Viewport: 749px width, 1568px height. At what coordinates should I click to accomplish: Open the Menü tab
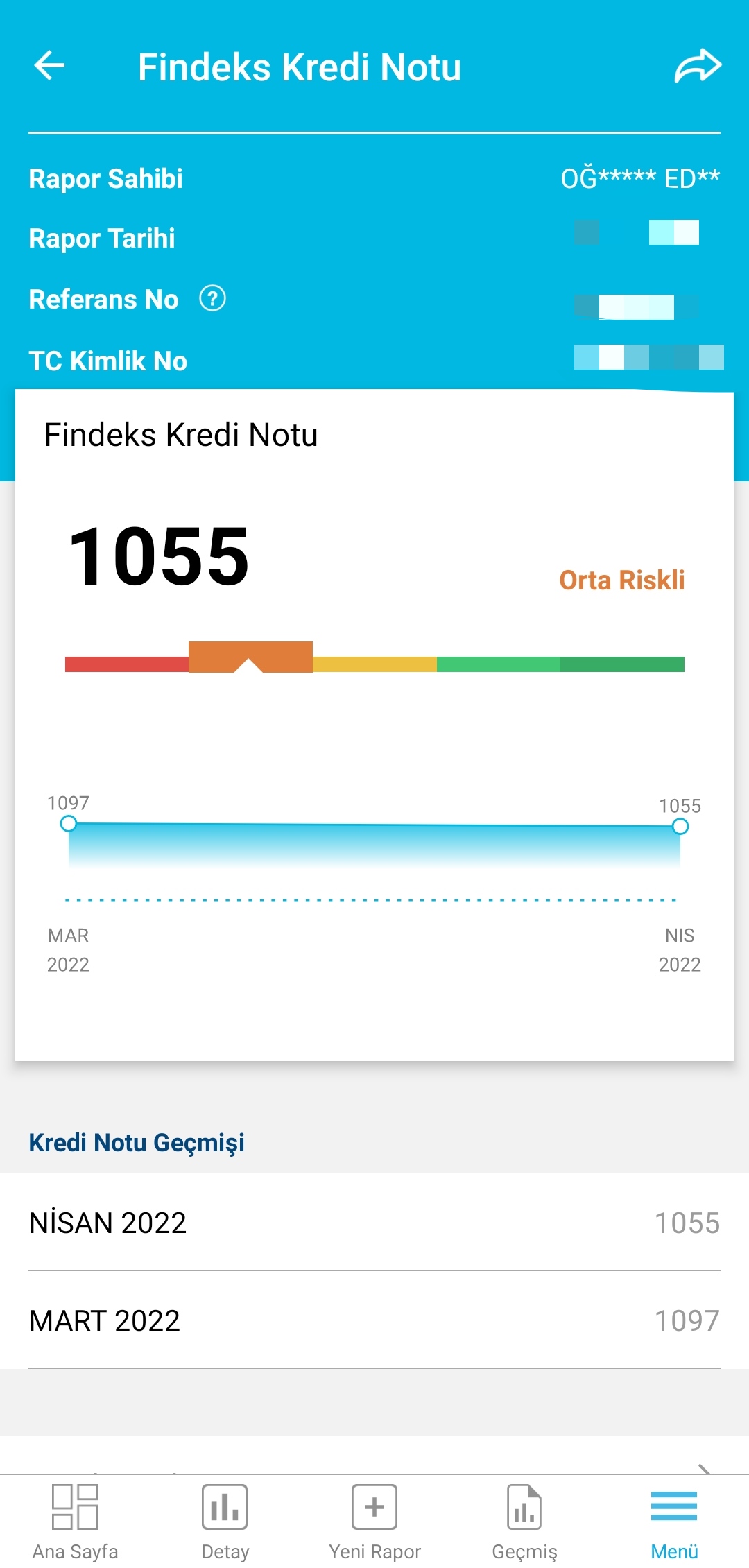(674, 1522)
